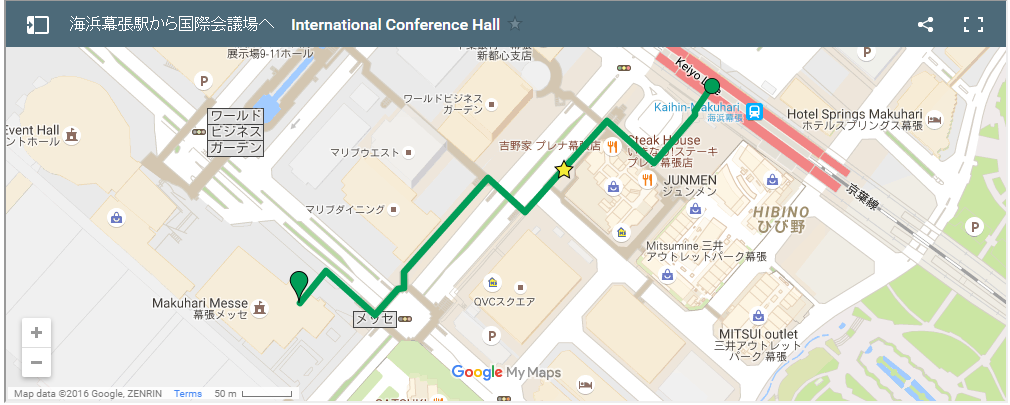Zoom out of the map

pyautogui.click(x=36, y=362)
